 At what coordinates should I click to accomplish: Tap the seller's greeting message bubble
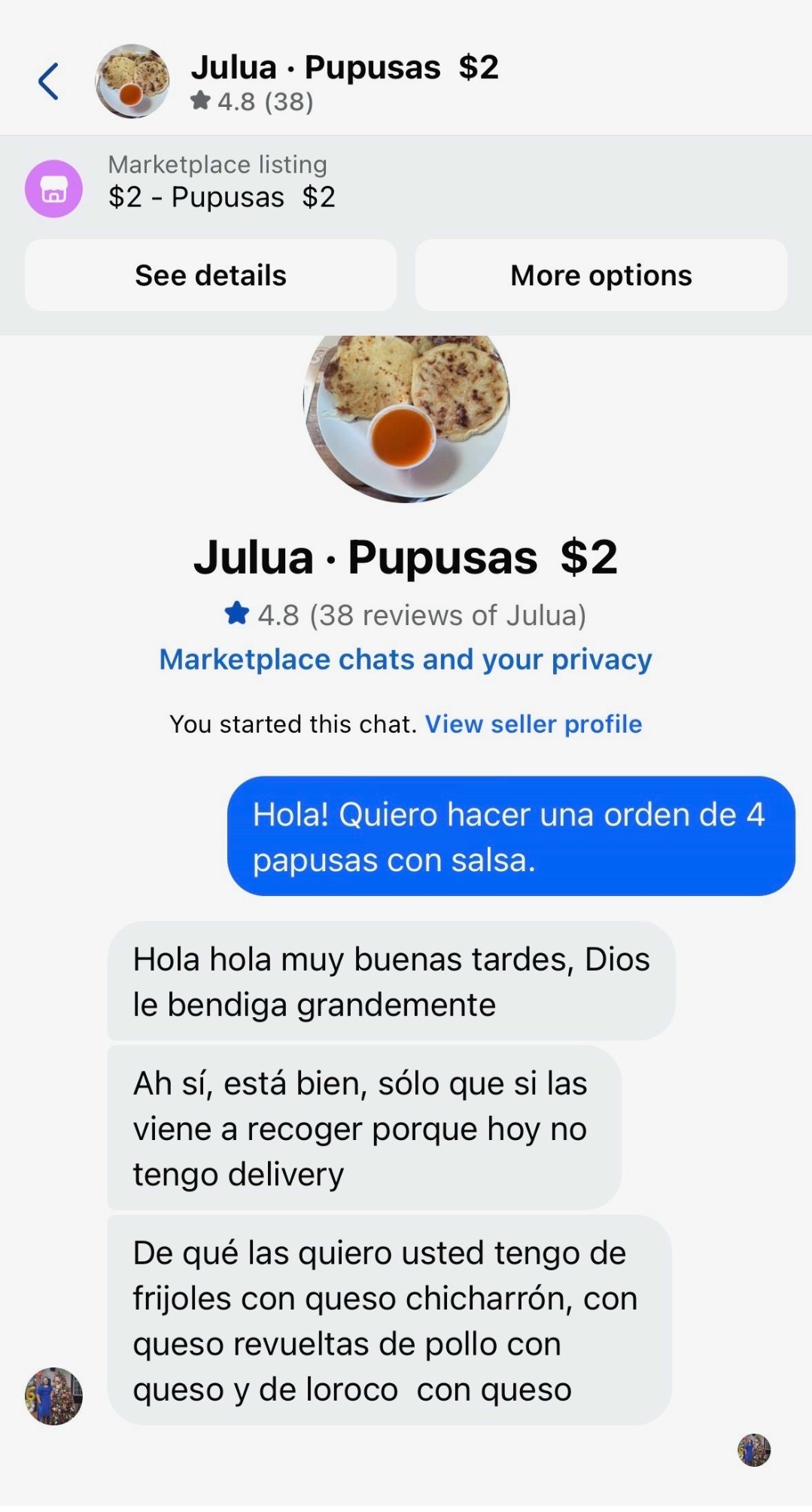[x=391, y=980]
